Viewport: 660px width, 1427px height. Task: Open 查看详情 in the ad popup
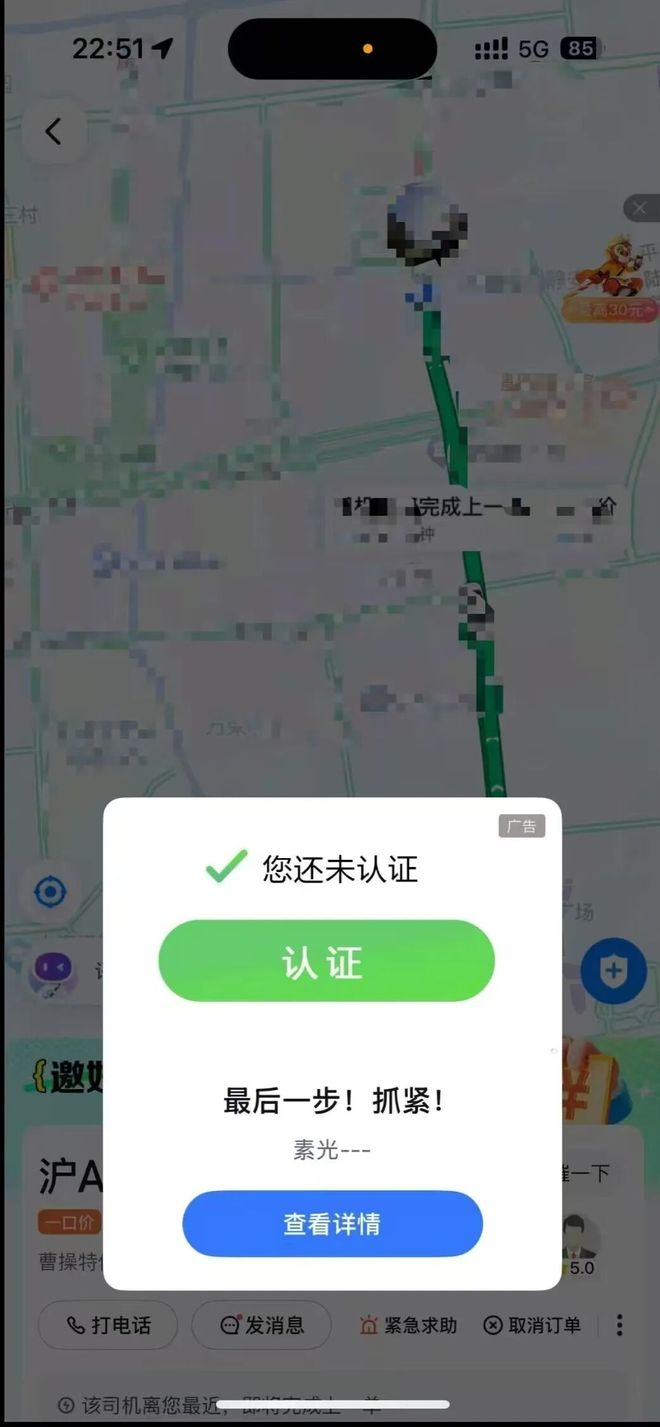click(332, 1223)
